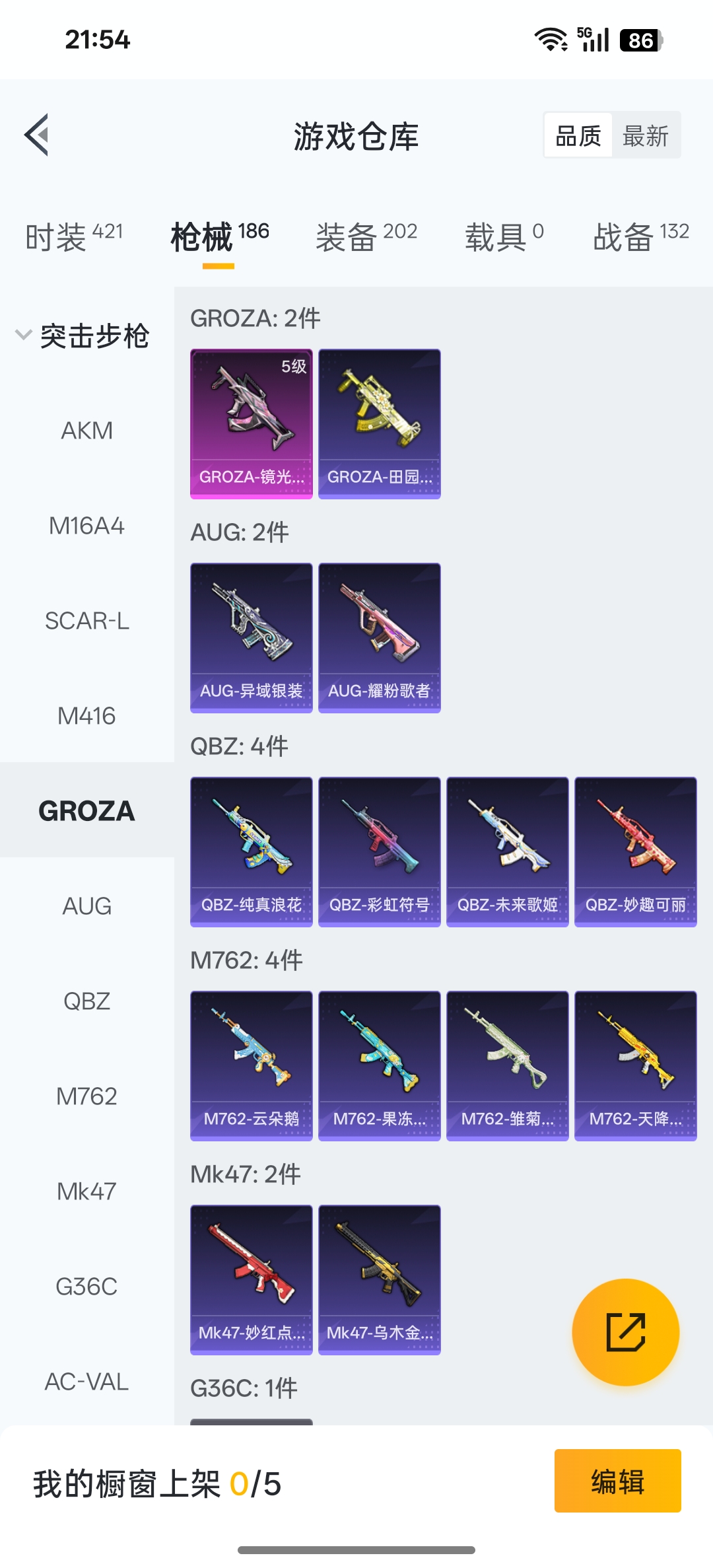Collapse the 突击步枪 category
The width and height of the screenshot is (713, 1568).
point(83,336)
